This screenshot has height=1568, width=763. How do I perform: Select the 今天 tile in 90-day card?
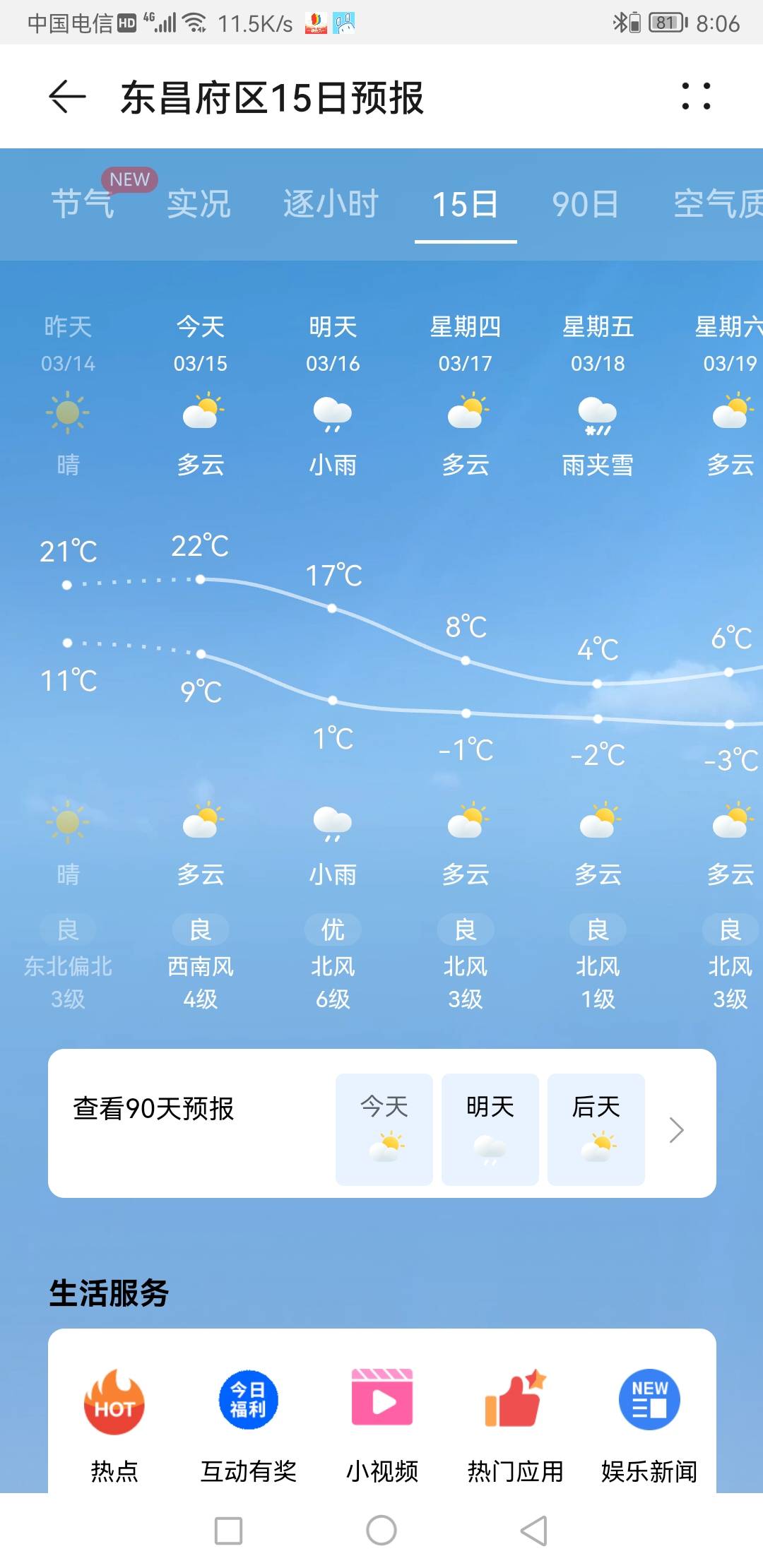coord(384,1129)
